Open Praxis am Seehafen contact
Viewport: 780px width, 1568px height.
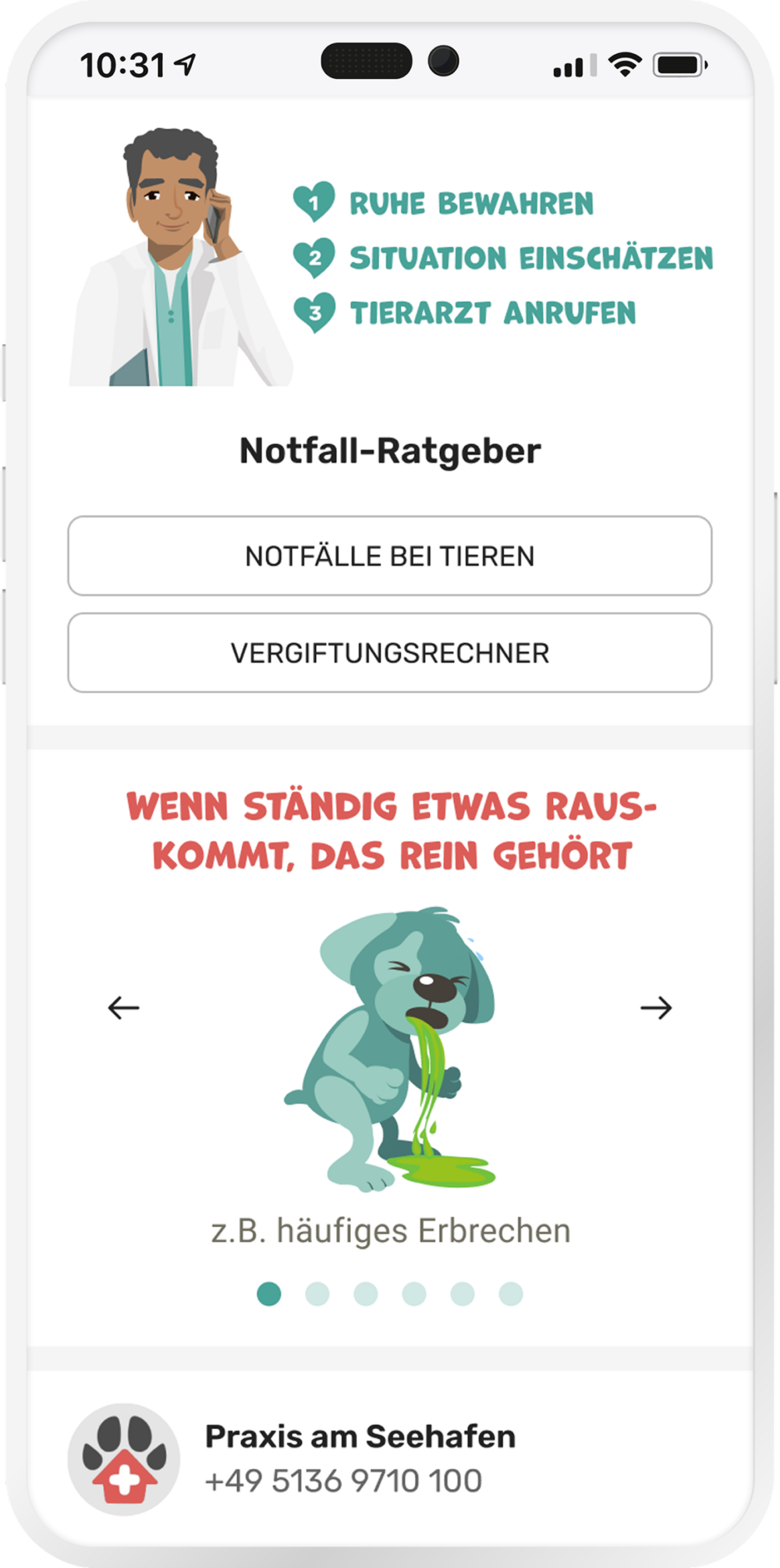359,1458
